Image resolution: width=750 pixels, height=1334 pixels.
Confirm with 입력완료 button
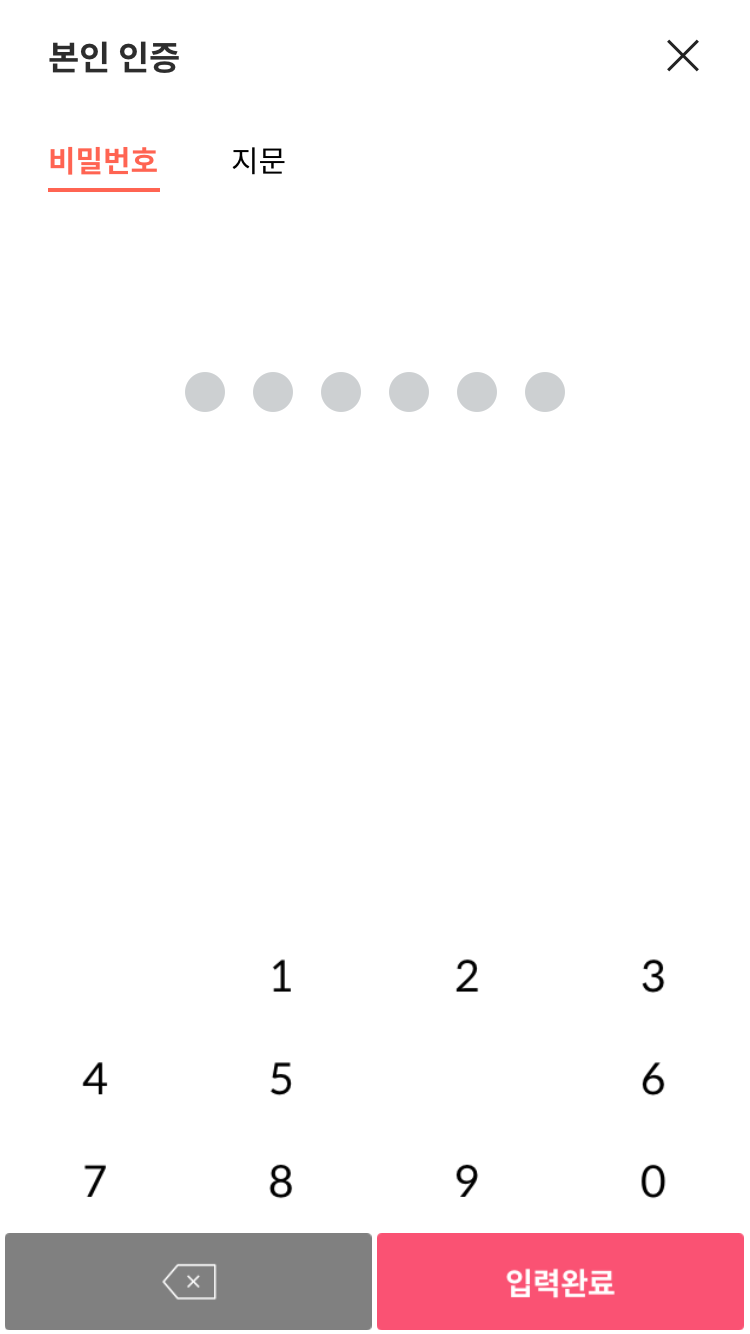click(x=560, y=1281)
